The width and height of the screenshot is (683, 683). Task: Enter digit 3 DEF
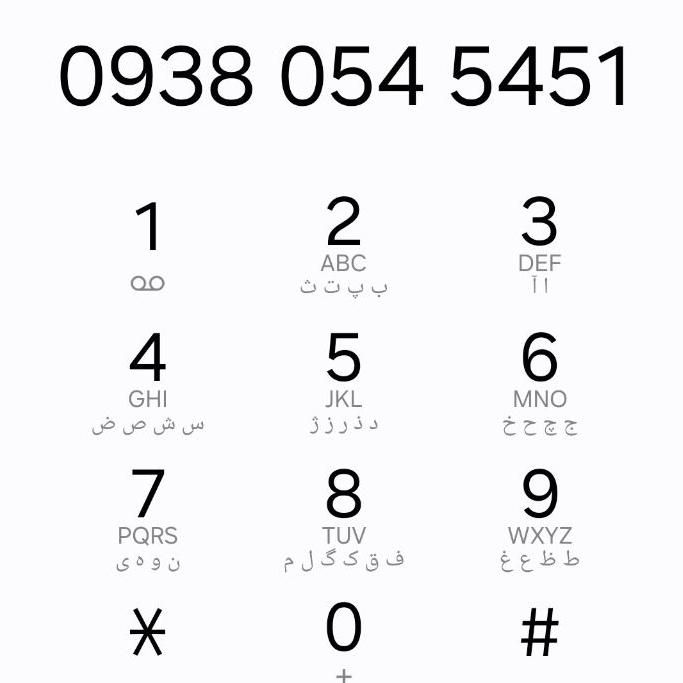click(x=539, y=244)
